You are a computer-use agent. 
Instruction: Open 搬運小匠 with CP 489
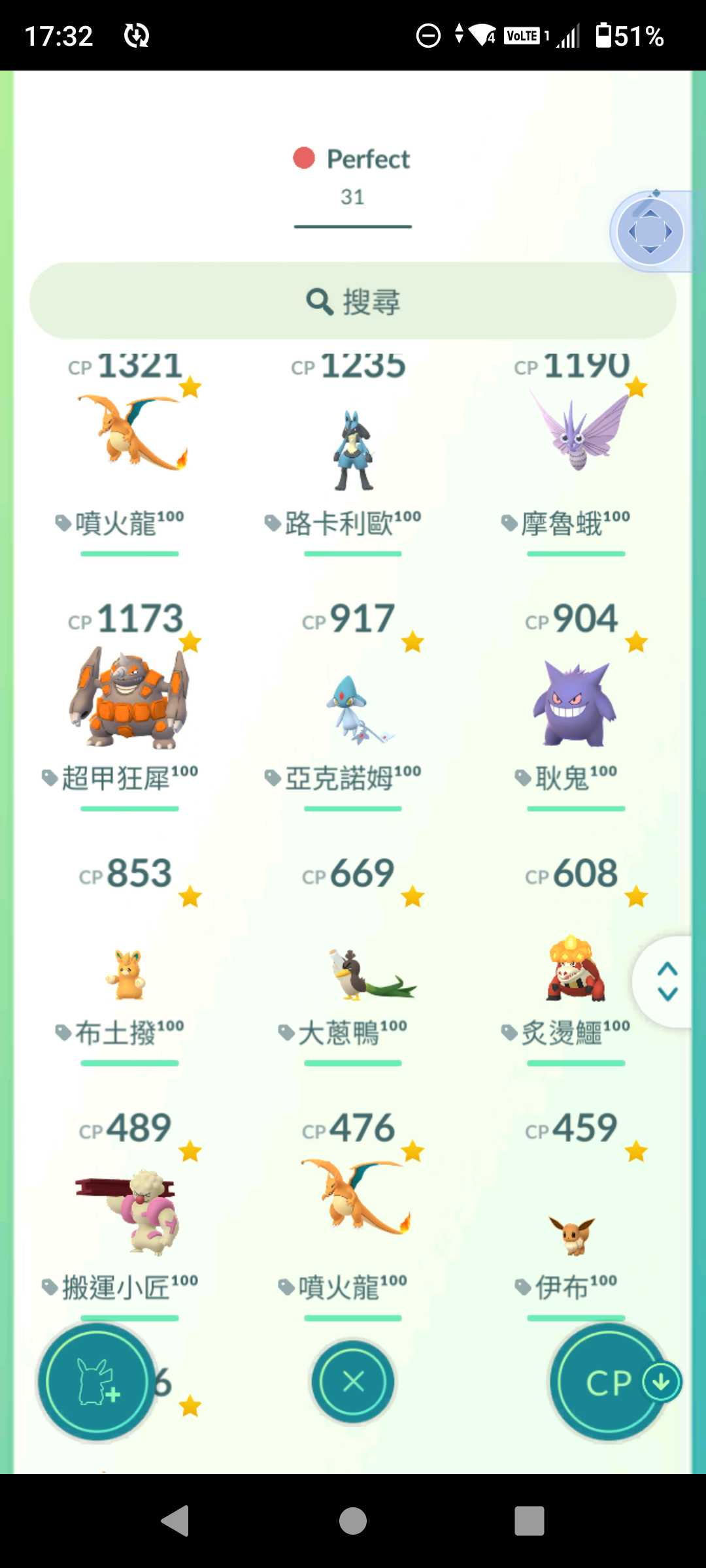point(129,1212)
